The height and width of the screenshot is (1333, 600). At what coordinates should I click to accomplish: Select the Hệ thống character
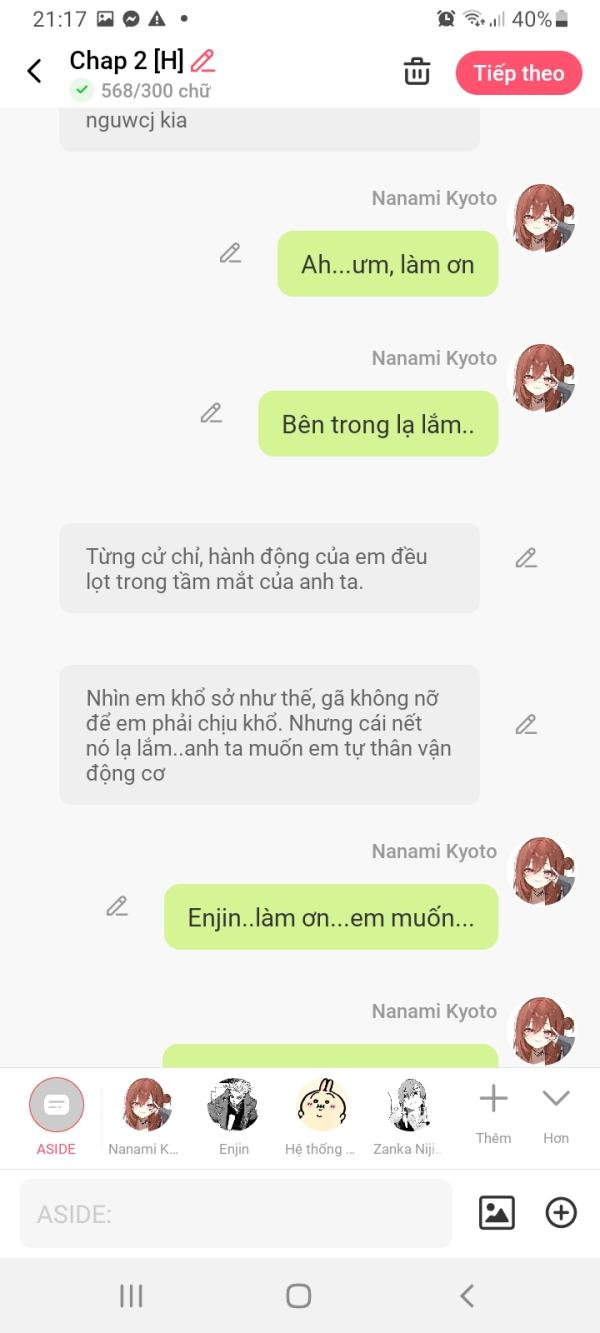[x=321, y=1115]
